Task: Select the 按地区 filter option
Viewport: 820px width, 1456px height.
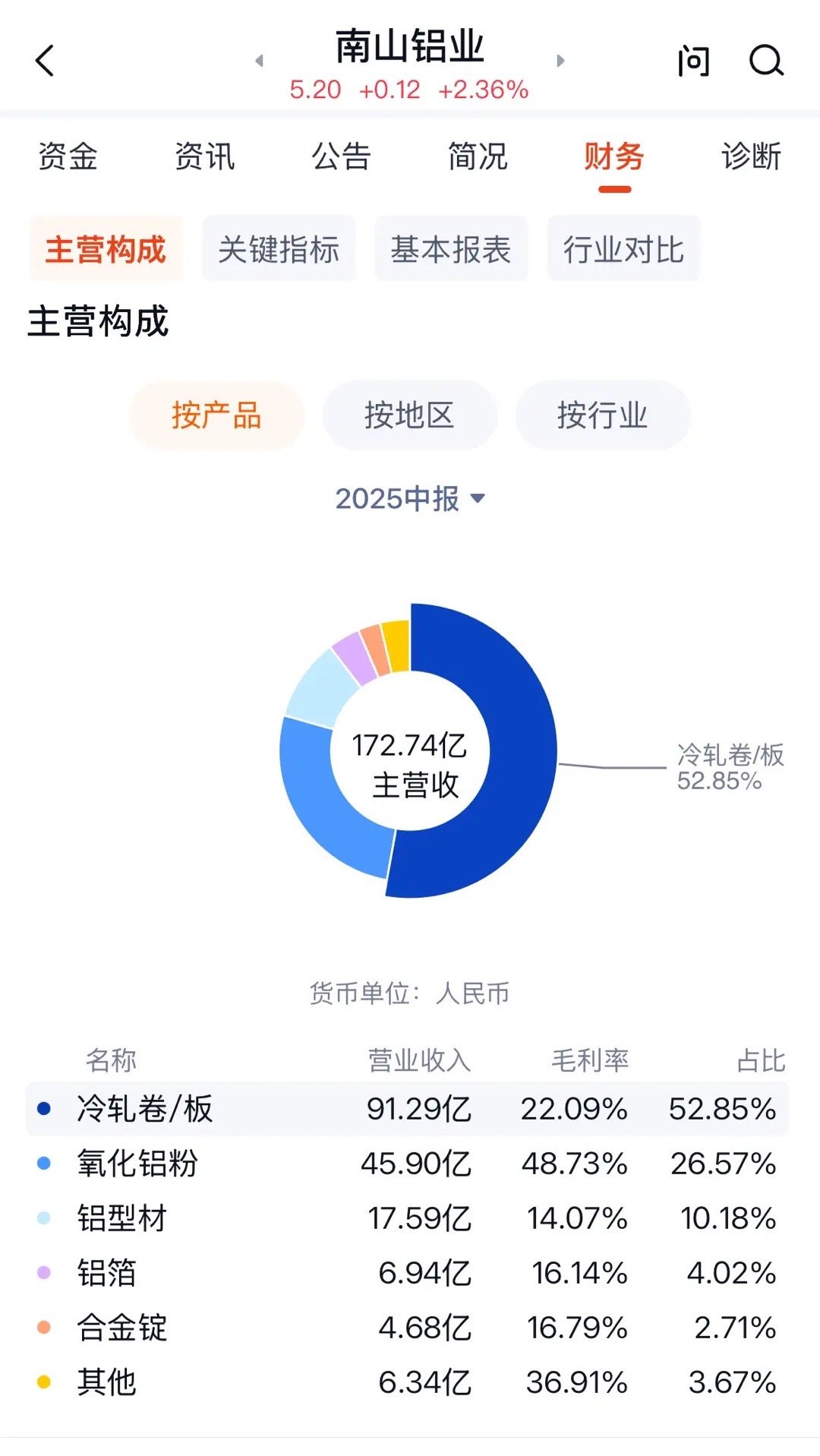Action: click(408, 415)
